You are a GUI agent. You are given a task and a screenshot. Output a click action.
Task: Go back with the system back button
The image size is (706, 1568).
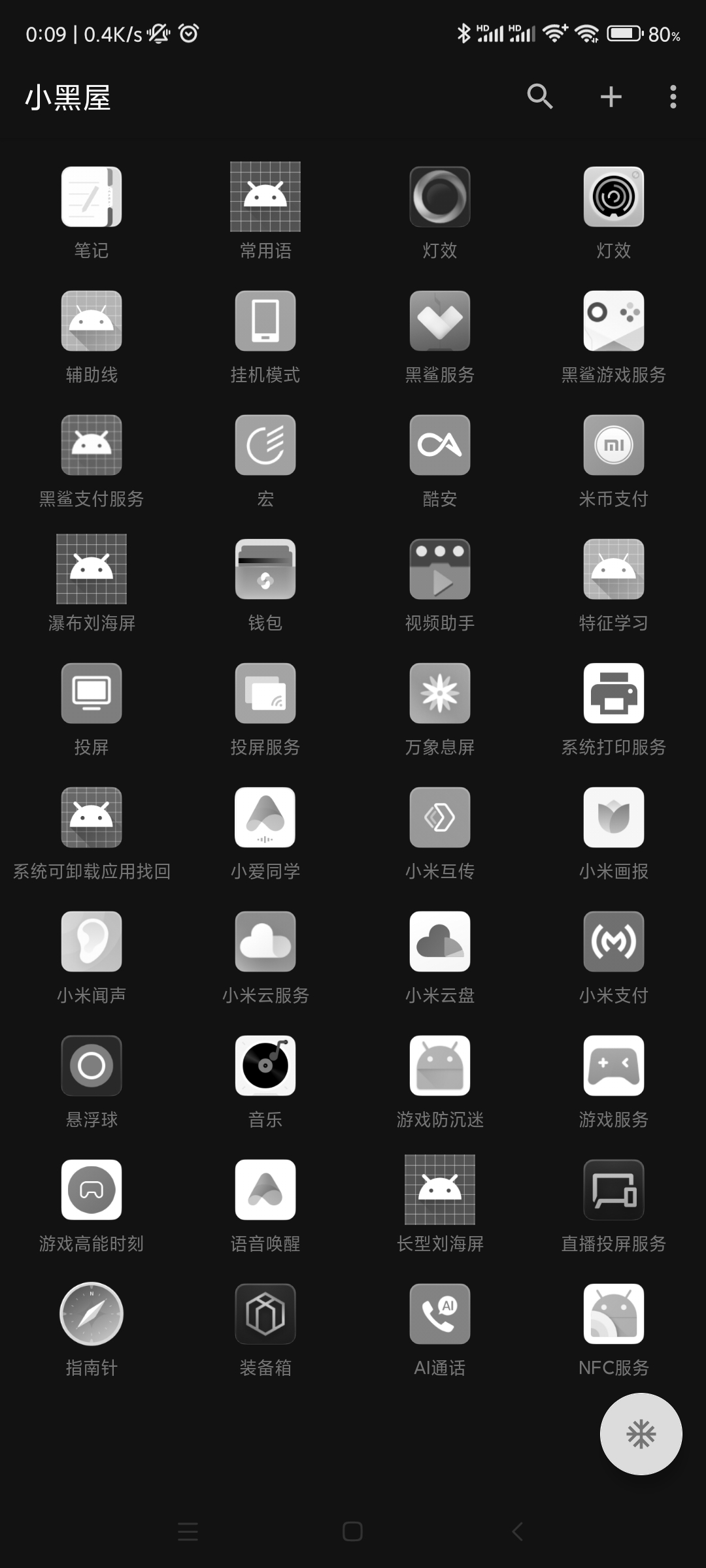click(517, 1531)
